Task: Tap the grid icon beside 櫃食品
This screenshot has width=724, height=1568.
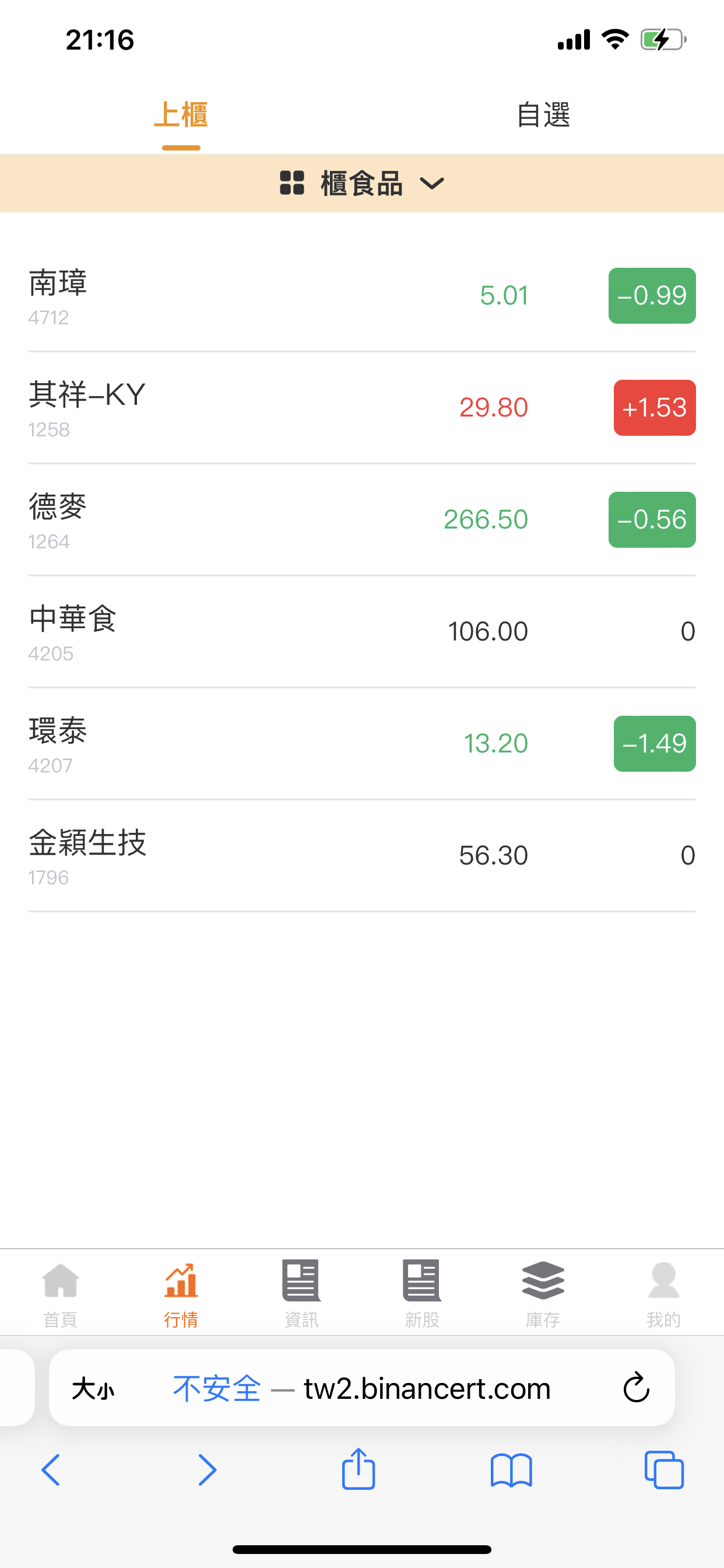Action: tap(292, 183)
